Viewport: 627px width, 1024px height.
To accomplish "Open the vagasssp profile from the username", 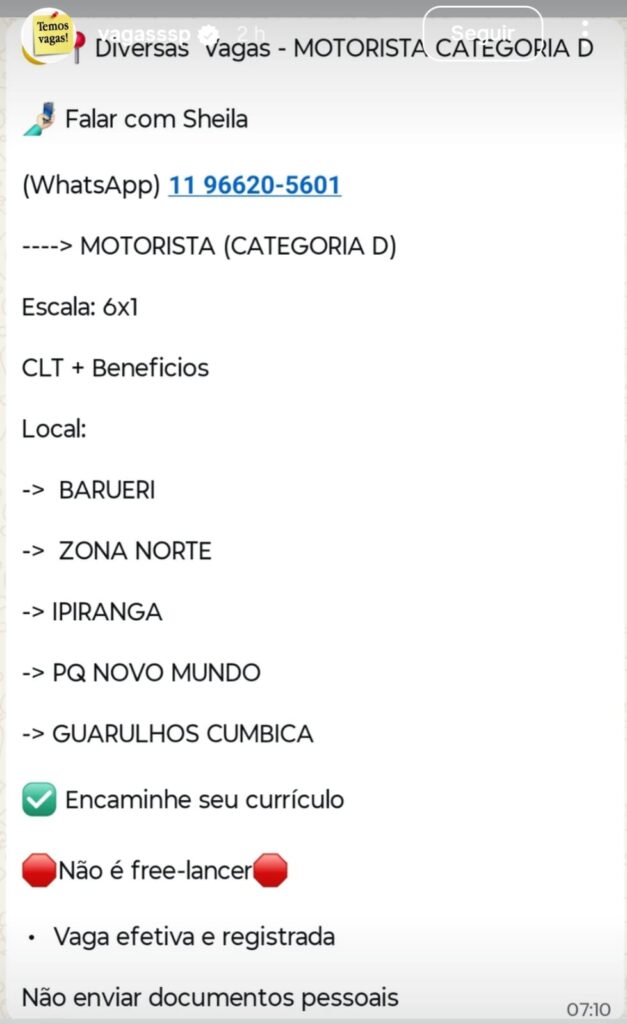I will tap(144, 33).
